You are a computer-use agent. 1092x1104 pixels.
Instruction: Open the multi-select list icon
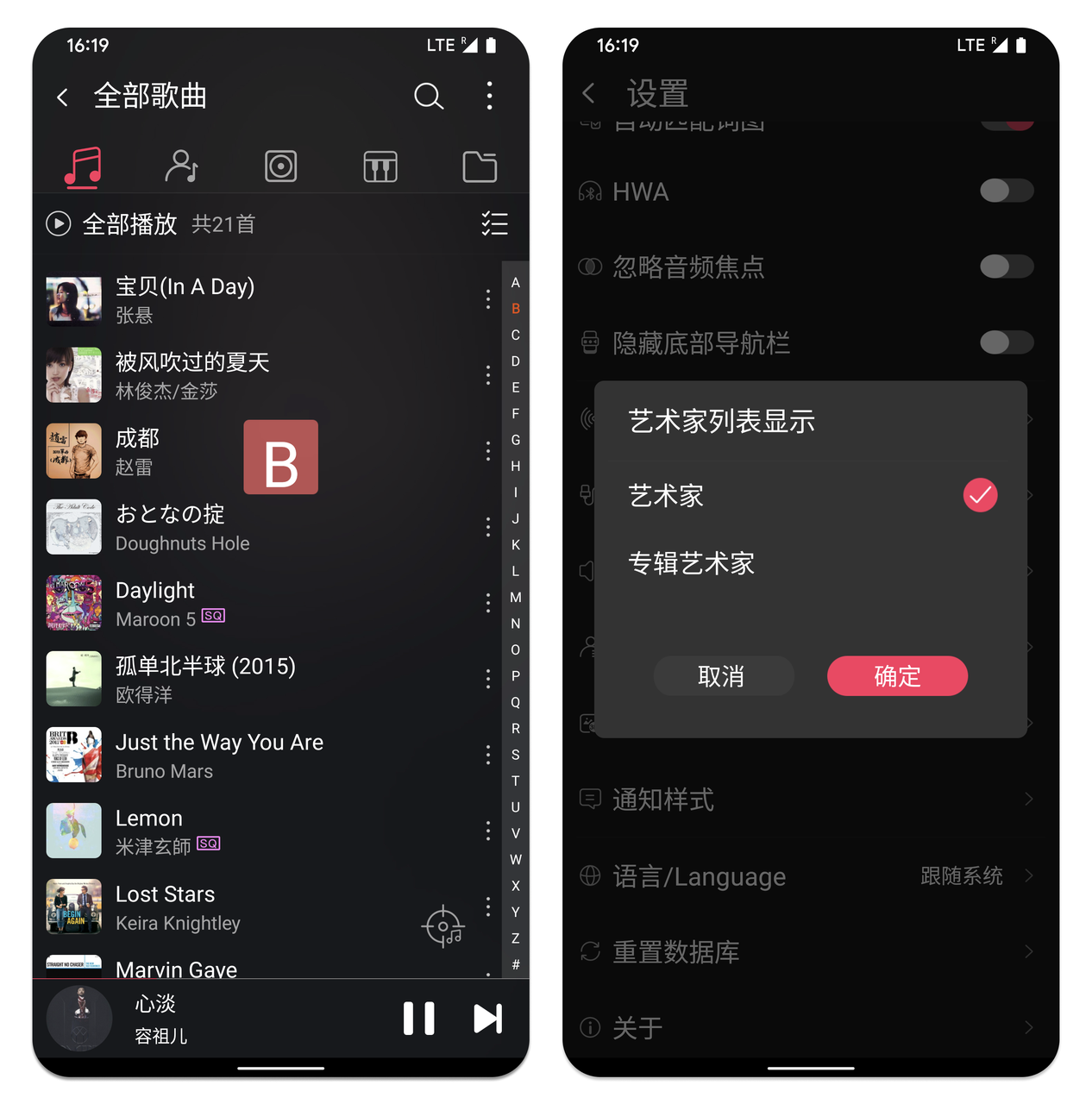pos(494,224)
